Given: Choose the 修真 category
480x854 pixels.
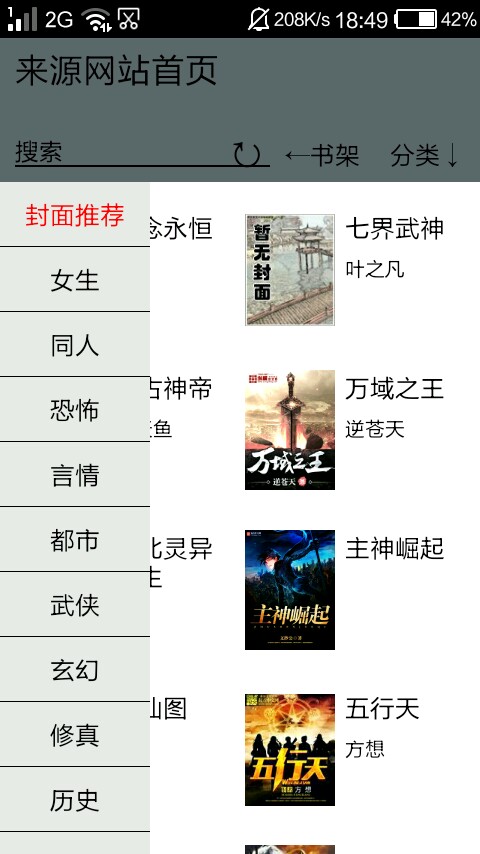Looking at the screenshot, I should [x=75, y=735].
